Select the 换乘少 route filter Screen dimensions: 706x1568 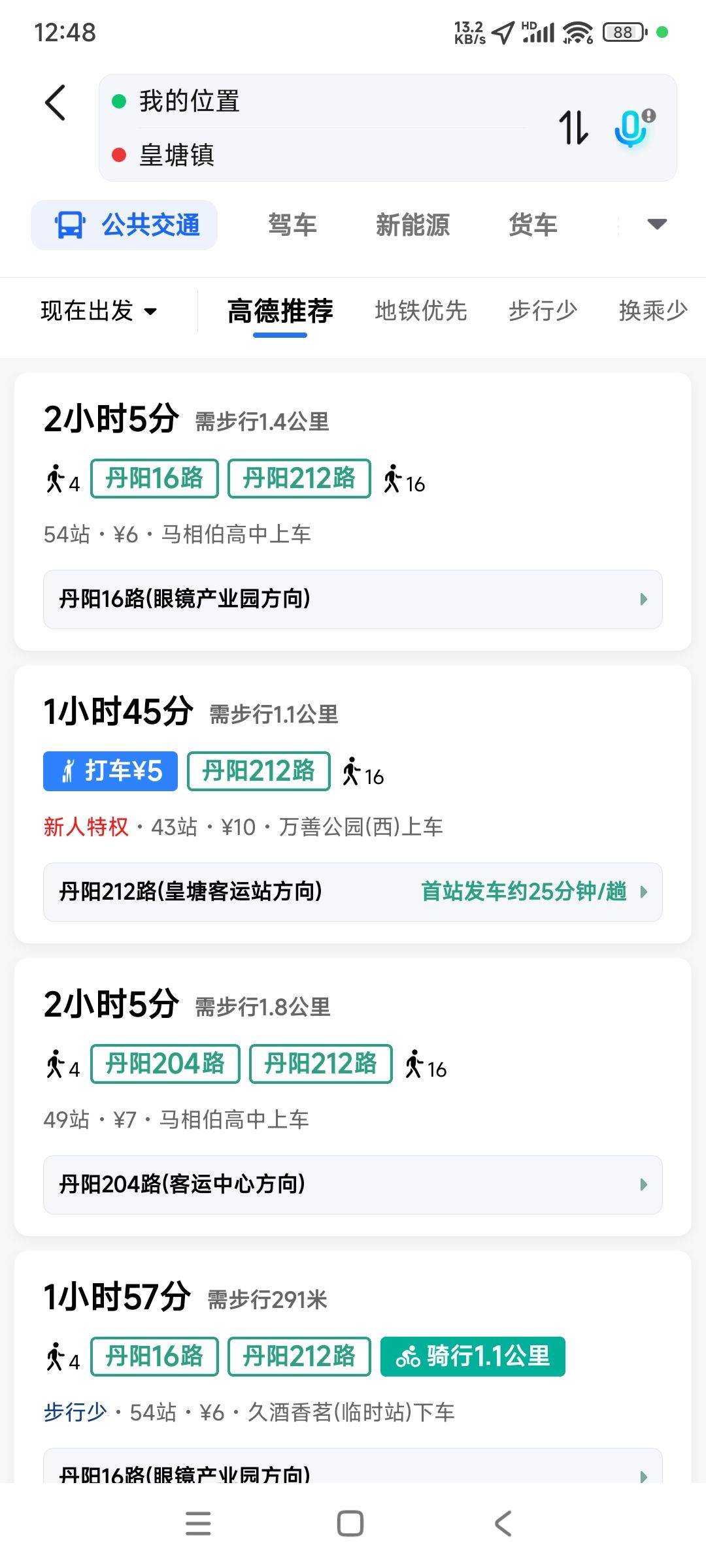pos(653,311)
